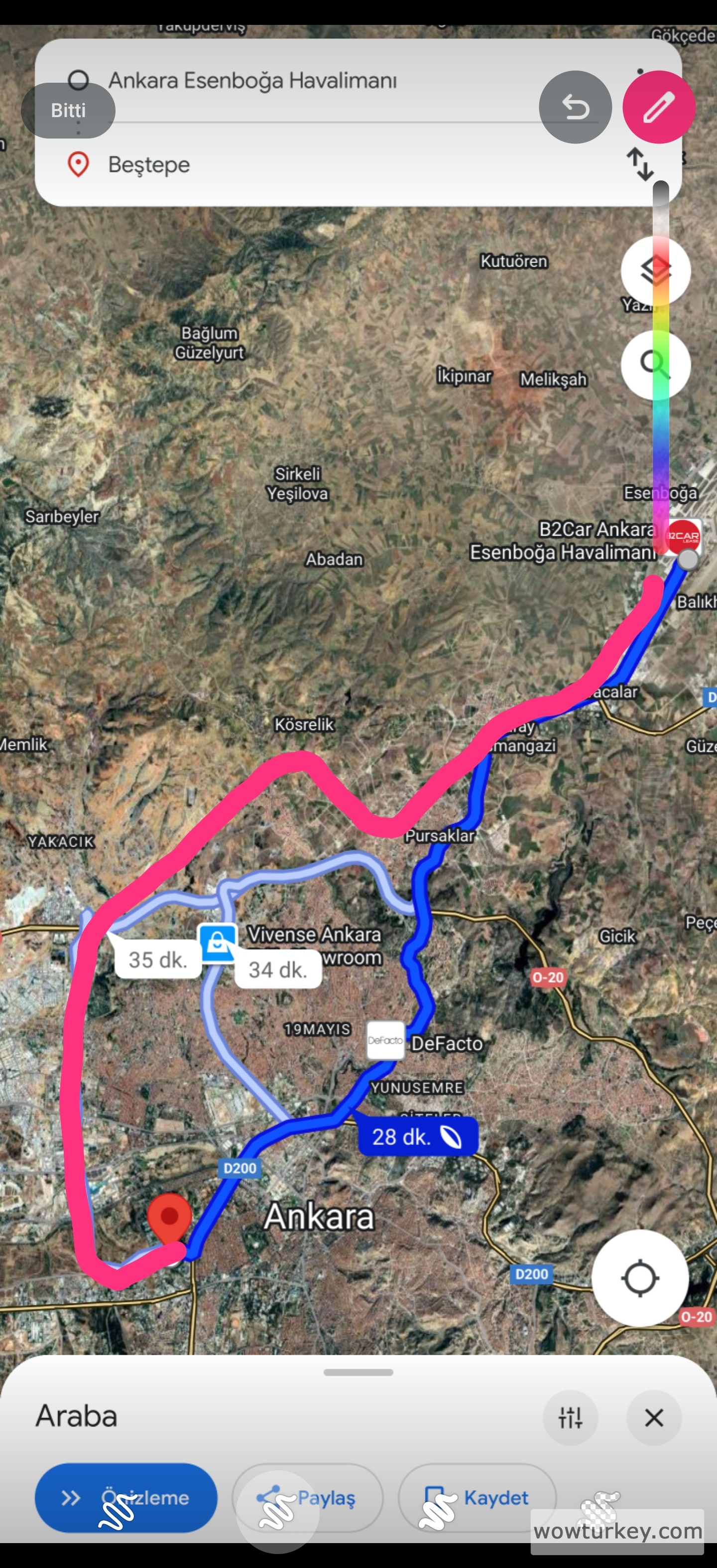The height and width of the screenshot is (1568, 717).
Task: Tap the Bitti button to finish drawing
Action: (x=68, y=110)
